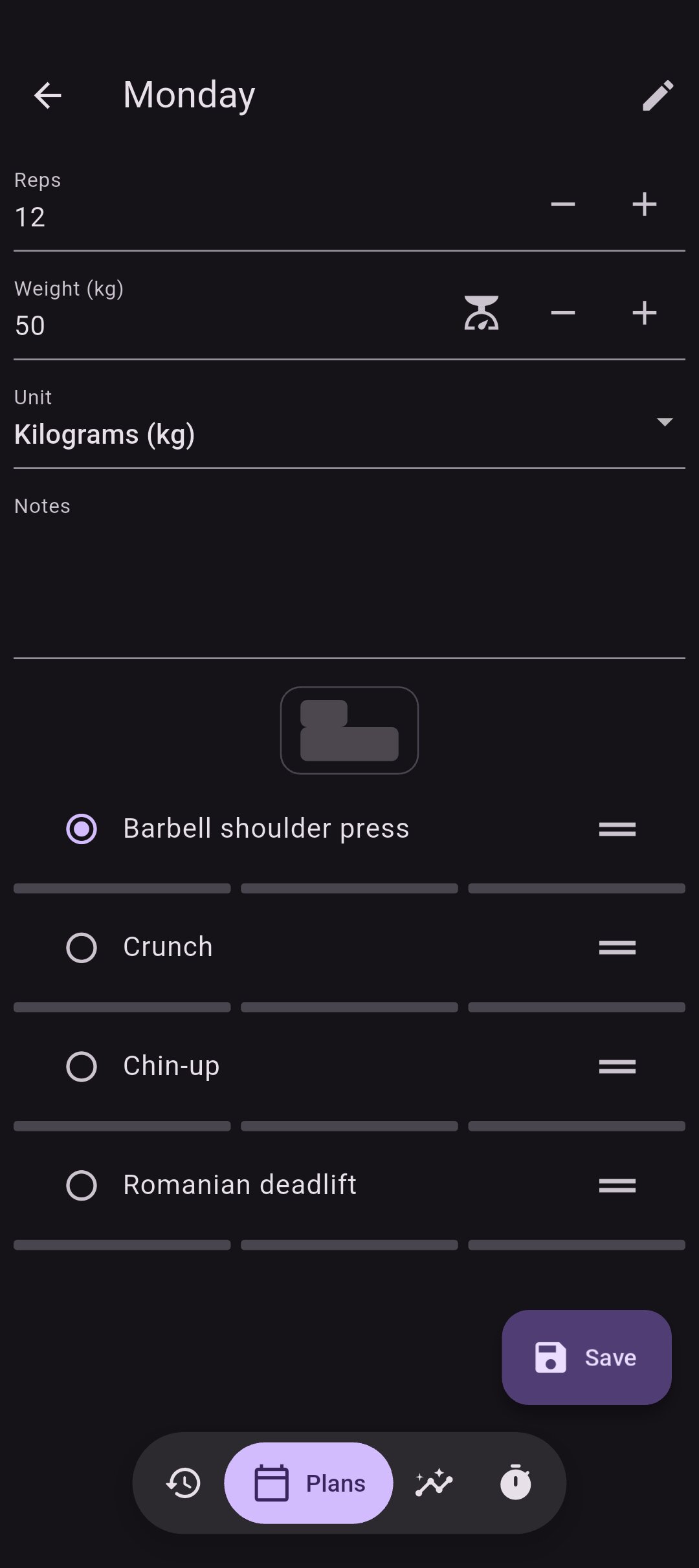Open the timer tab

516,1483
